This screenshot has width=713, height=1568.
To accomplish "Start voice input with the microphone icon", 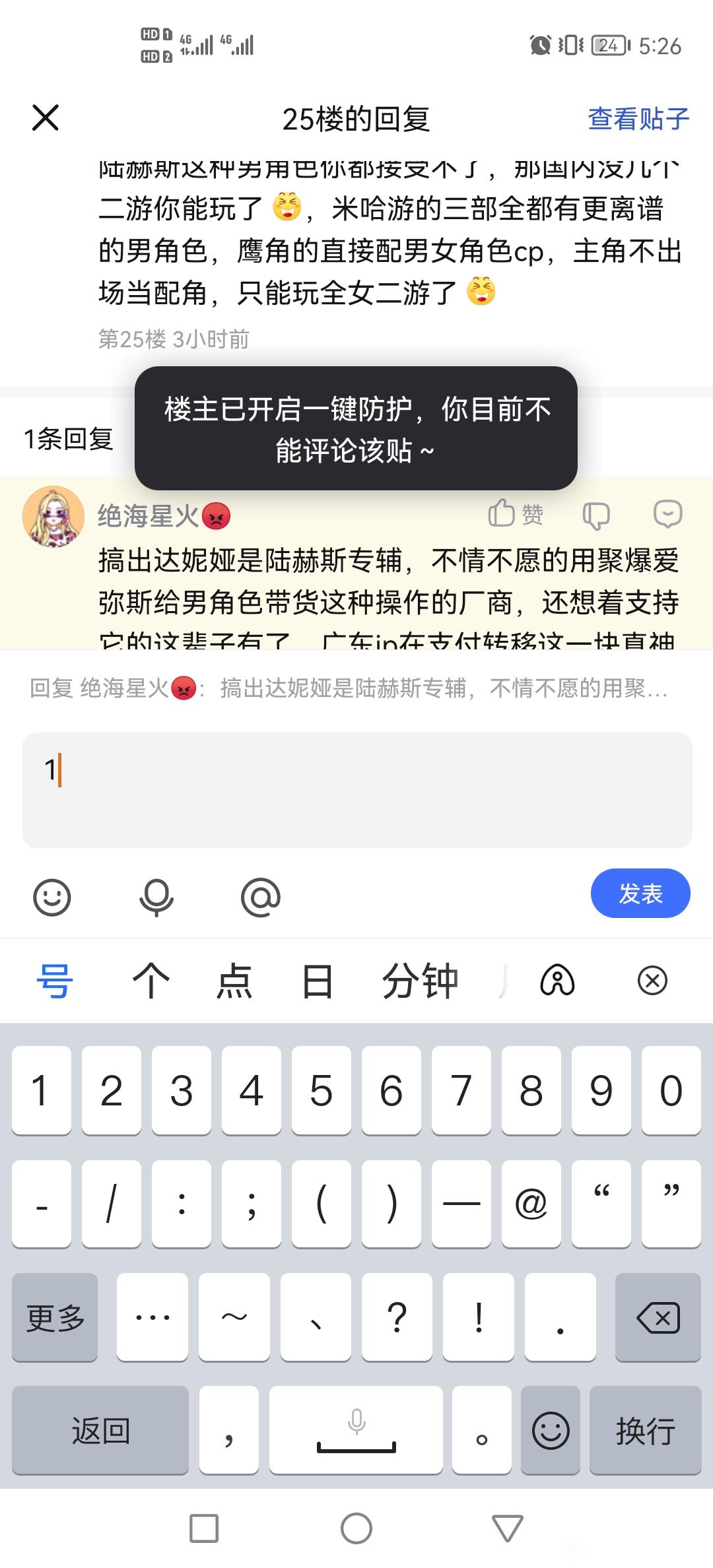I will [156, 897].
